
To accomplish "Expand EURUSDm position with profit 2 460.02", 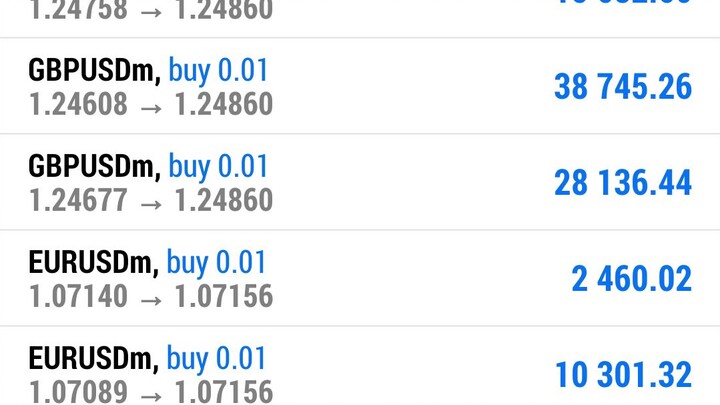I will [360, 279].
